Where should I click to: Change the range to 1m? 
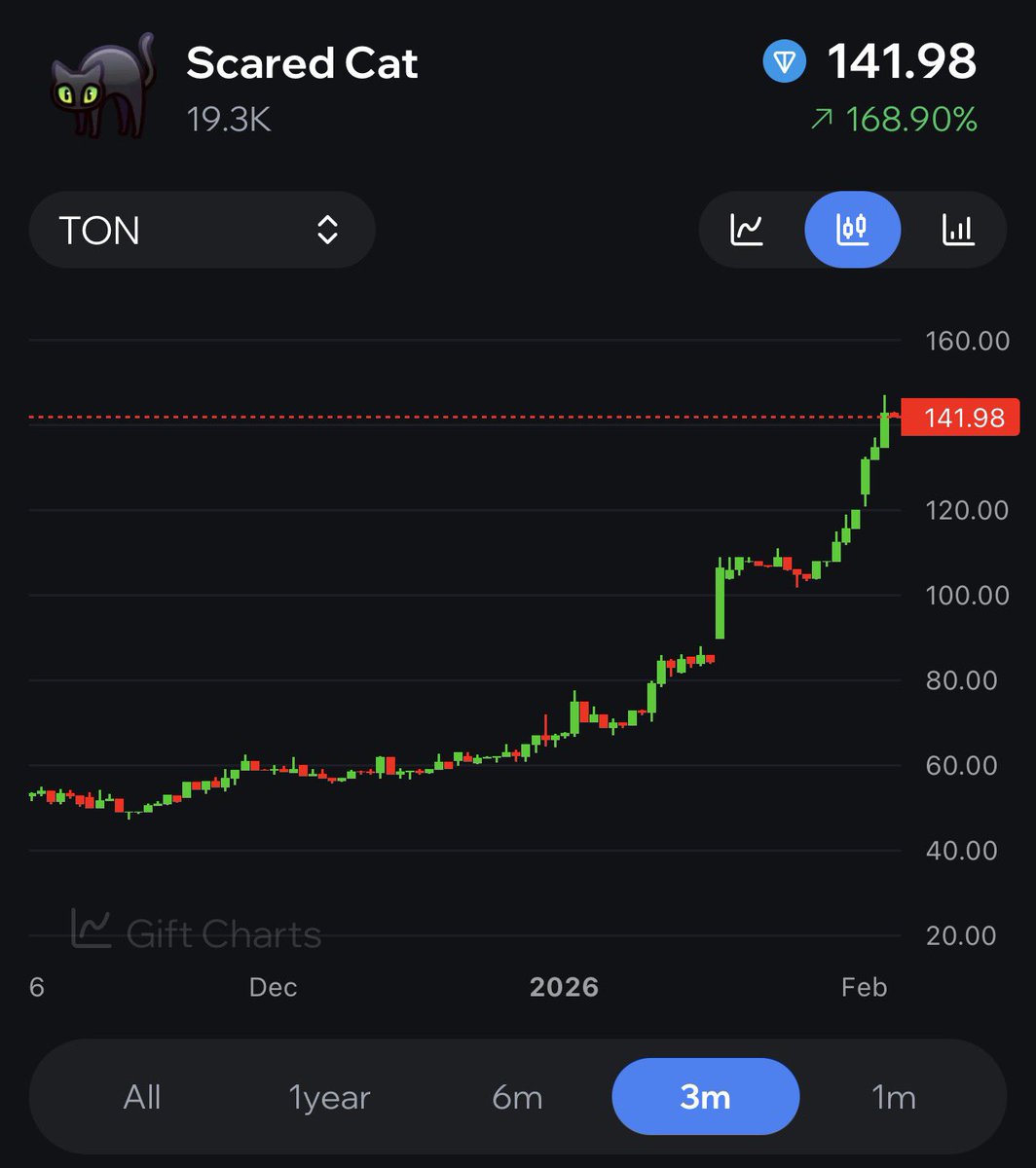click(x=893, y=1097)
